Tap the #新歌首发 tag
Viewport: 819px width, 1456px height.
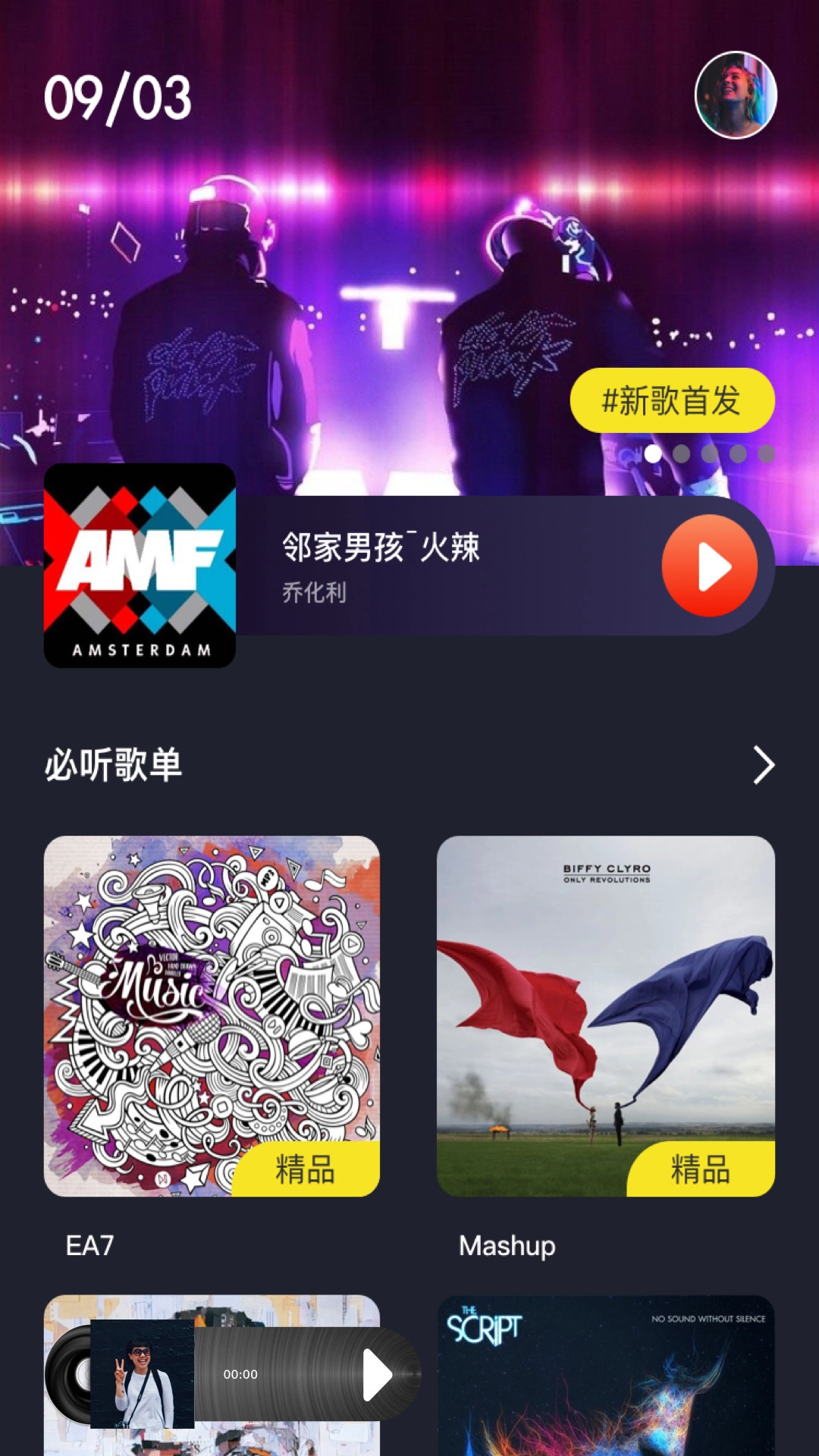coord(672,400)
